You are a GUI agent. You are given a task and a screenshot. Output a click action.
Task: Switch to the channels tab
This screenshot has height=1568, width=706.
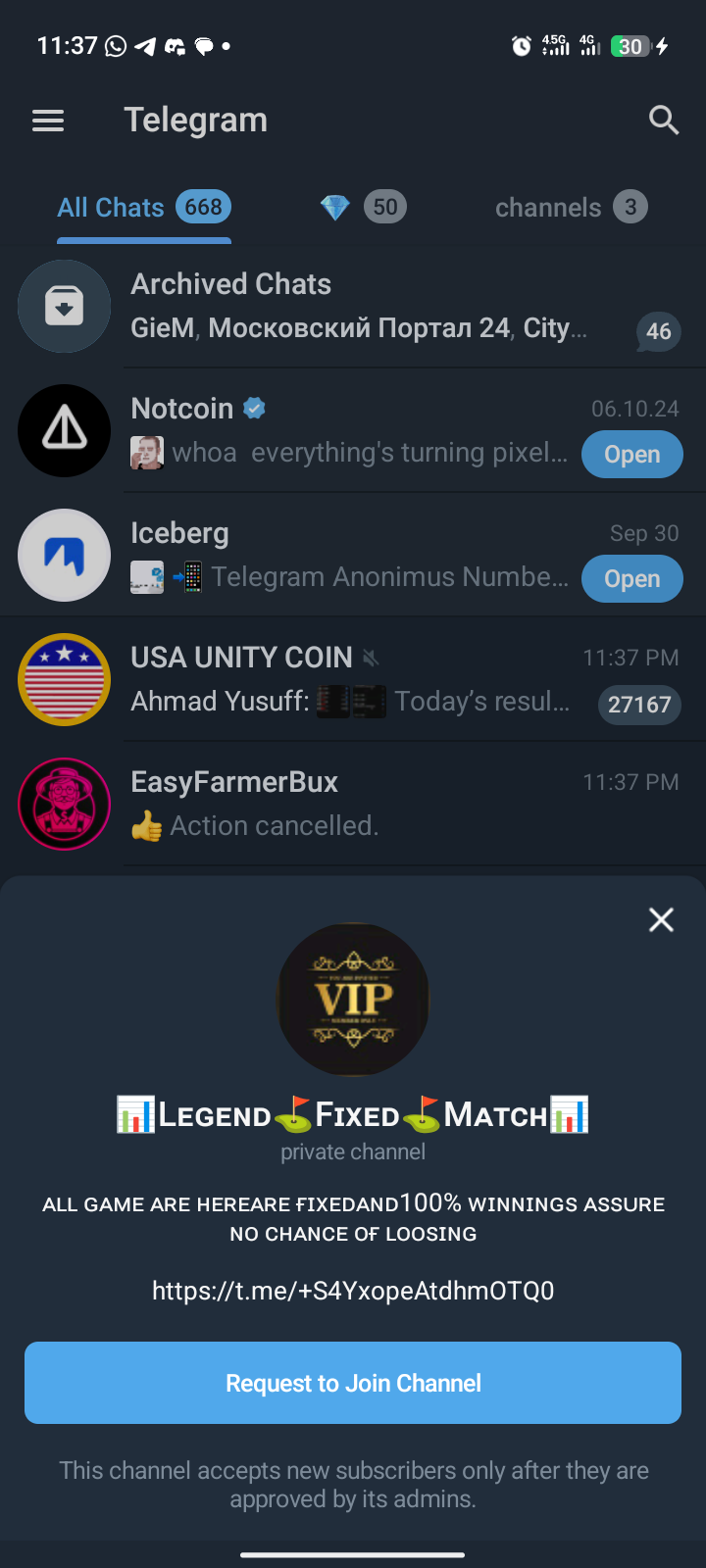[x=571, y=208]
